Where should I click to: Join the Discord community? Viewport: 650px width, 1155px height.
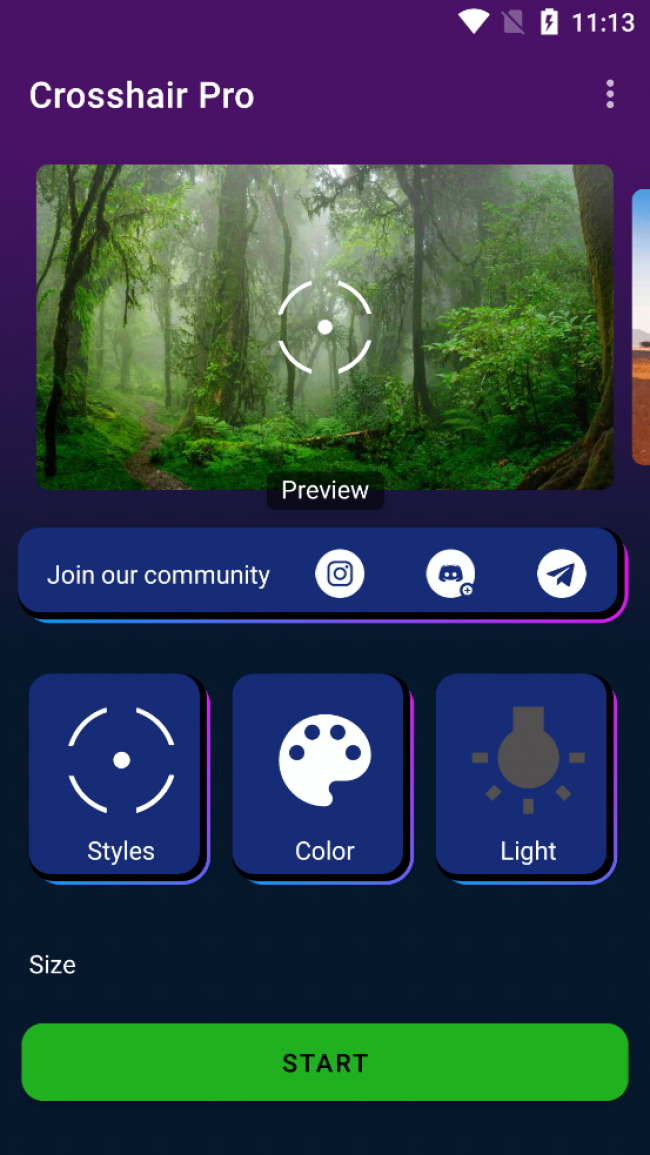tap(450, 574)
